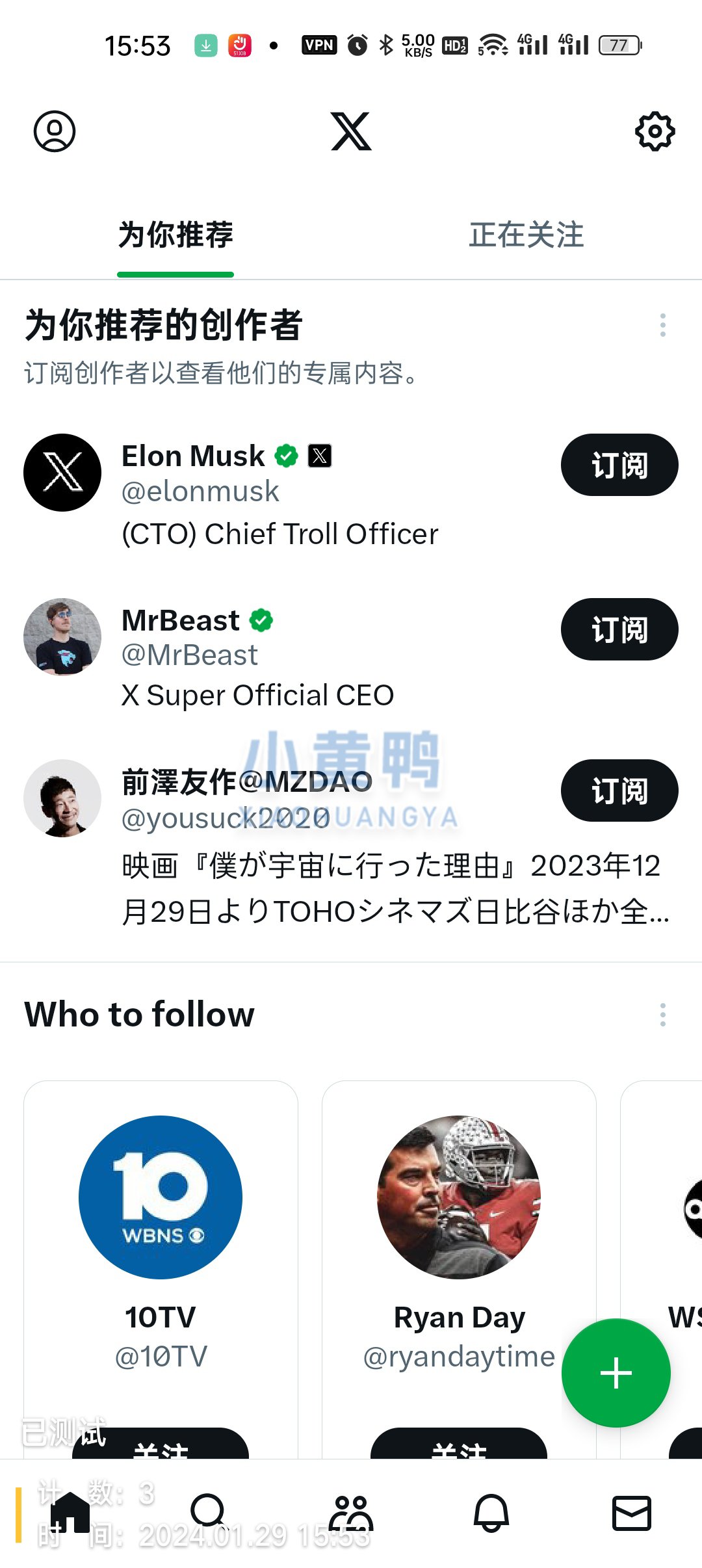
Task: Open the Who to follow more options menu
Action: point(662,1014)
